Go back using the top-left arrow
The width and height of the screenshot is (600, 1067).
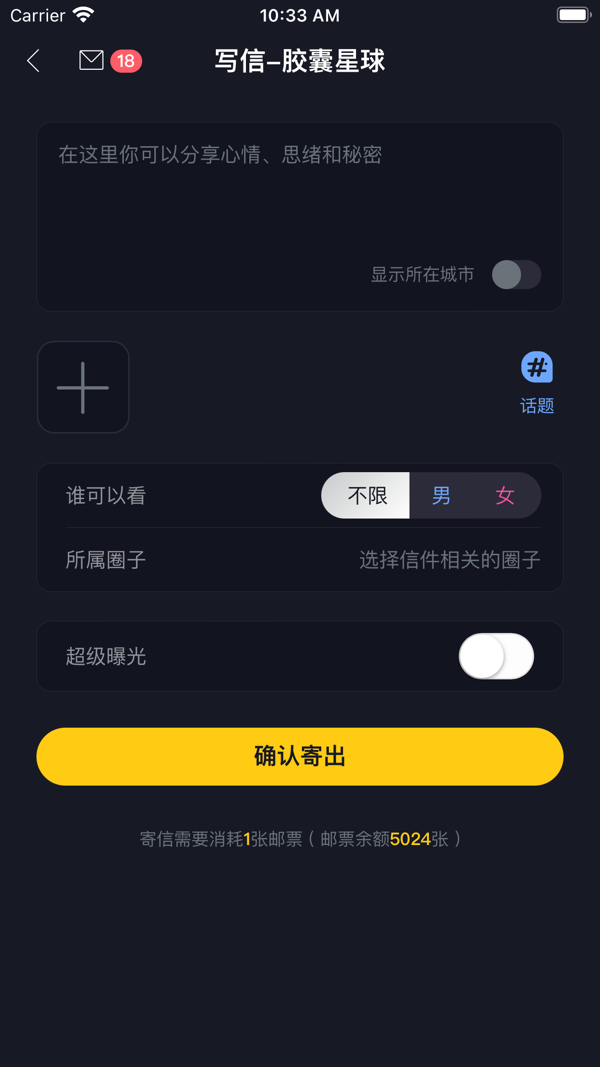tap(33, 61)
